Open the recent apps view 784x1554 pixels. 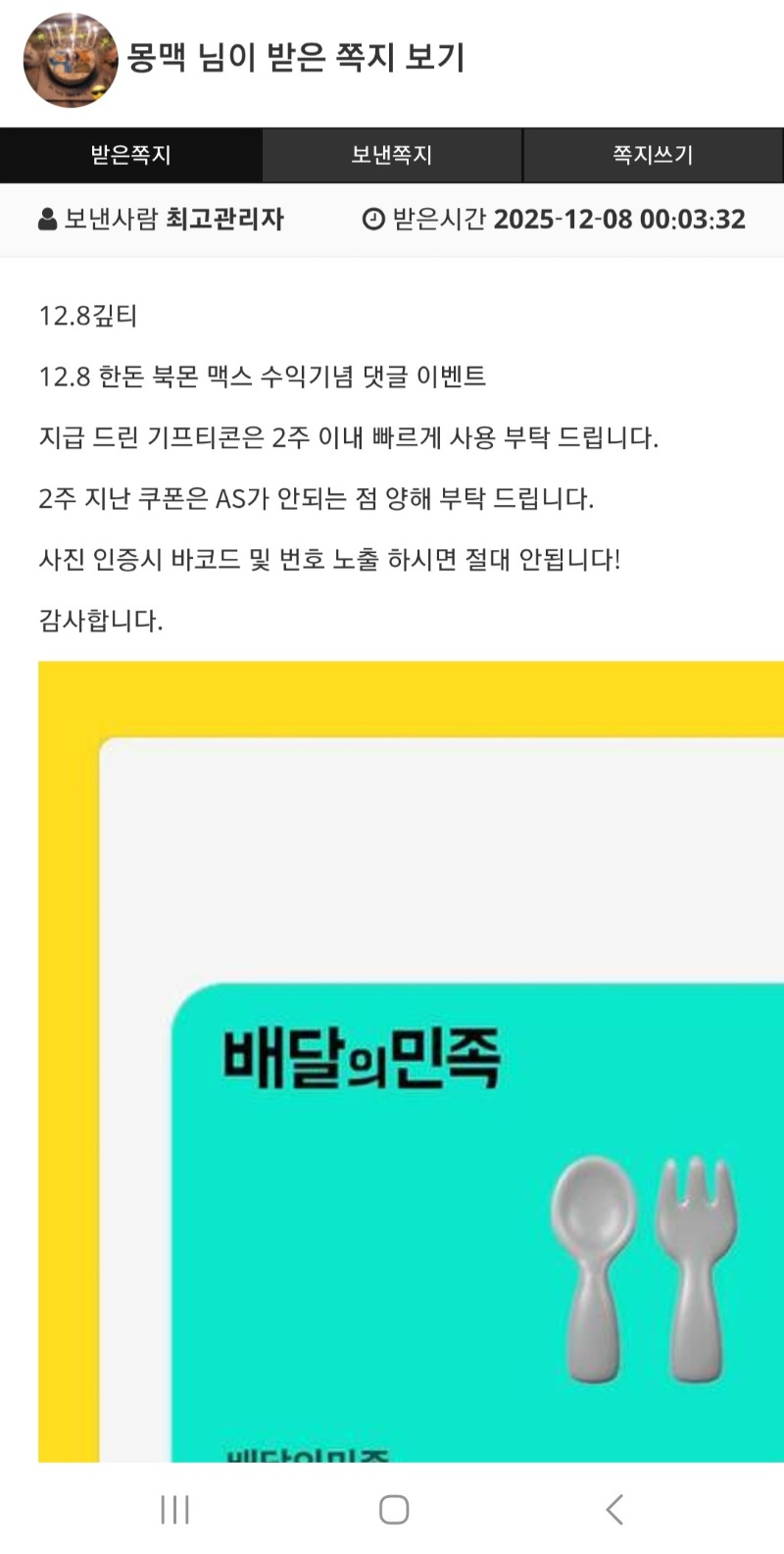point(174,1509)
